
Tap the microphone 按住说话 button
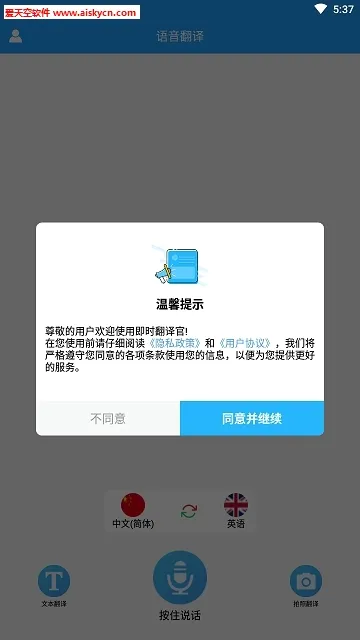[180, 578]
